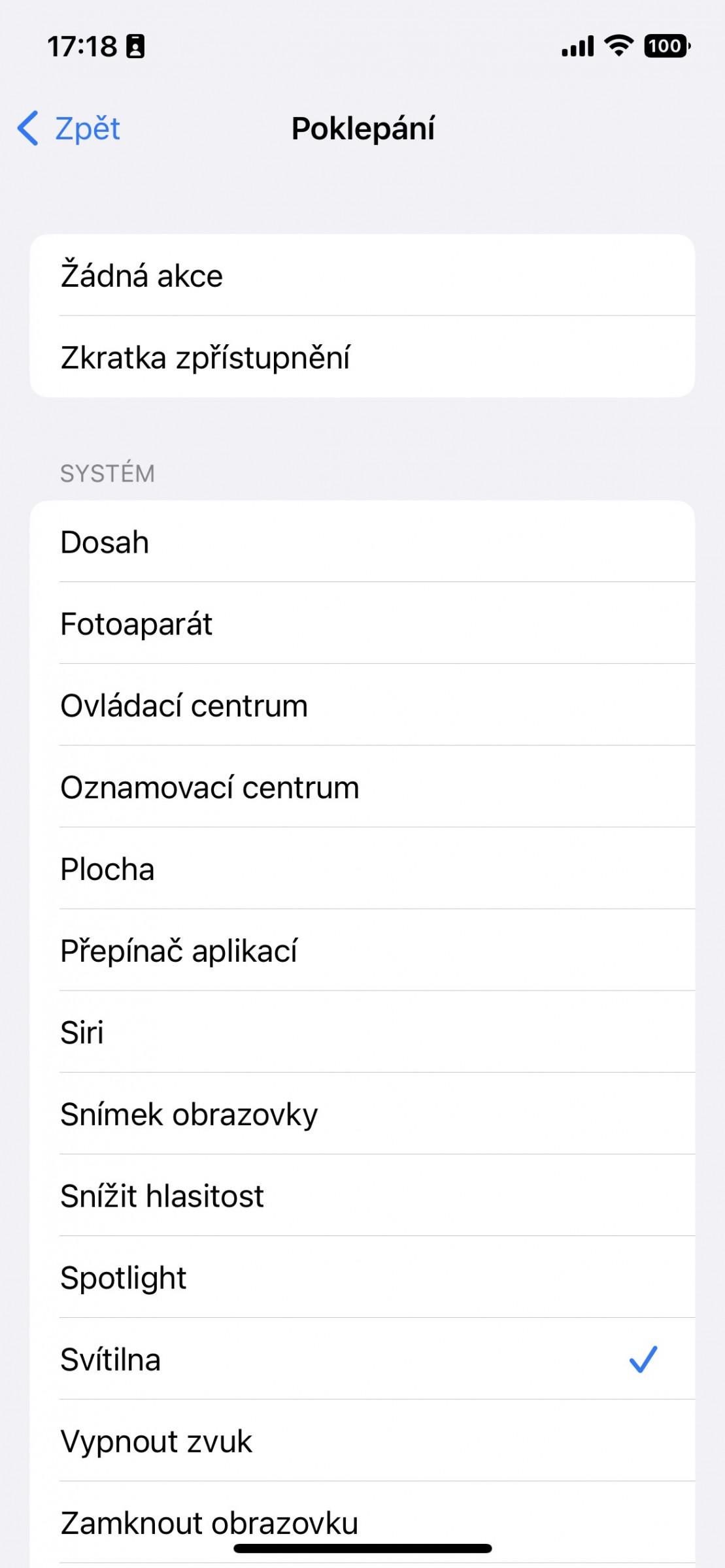
Task: Select Spotlight option
Action: point(362,1277)
